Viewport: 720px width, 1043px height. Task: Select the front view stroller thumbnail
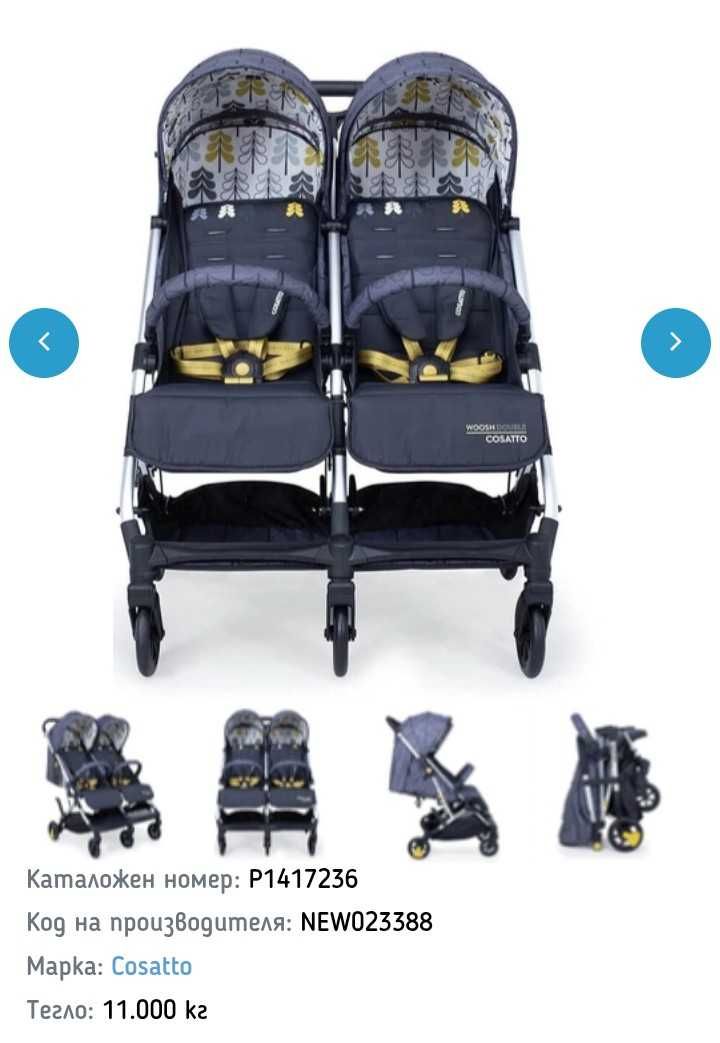[x=267, y=782]
